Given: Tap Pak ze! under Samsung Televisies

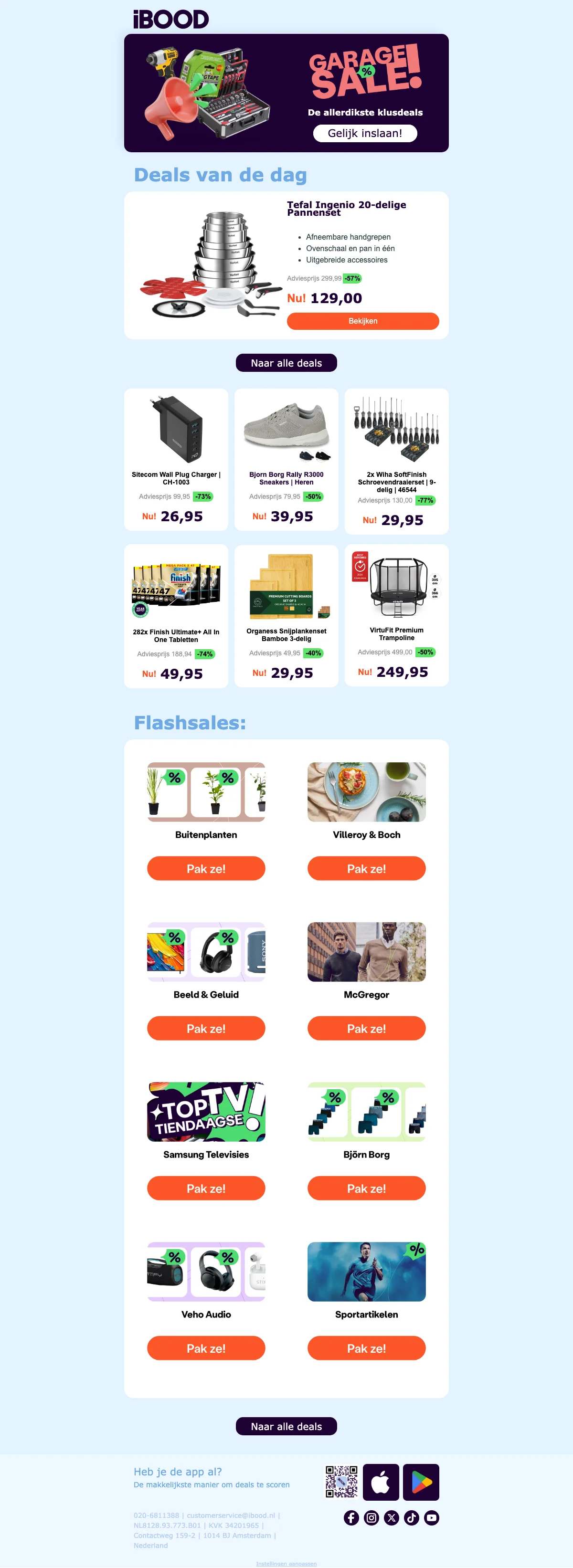Looking at the screenshot, I should [x=206, y=1188].
